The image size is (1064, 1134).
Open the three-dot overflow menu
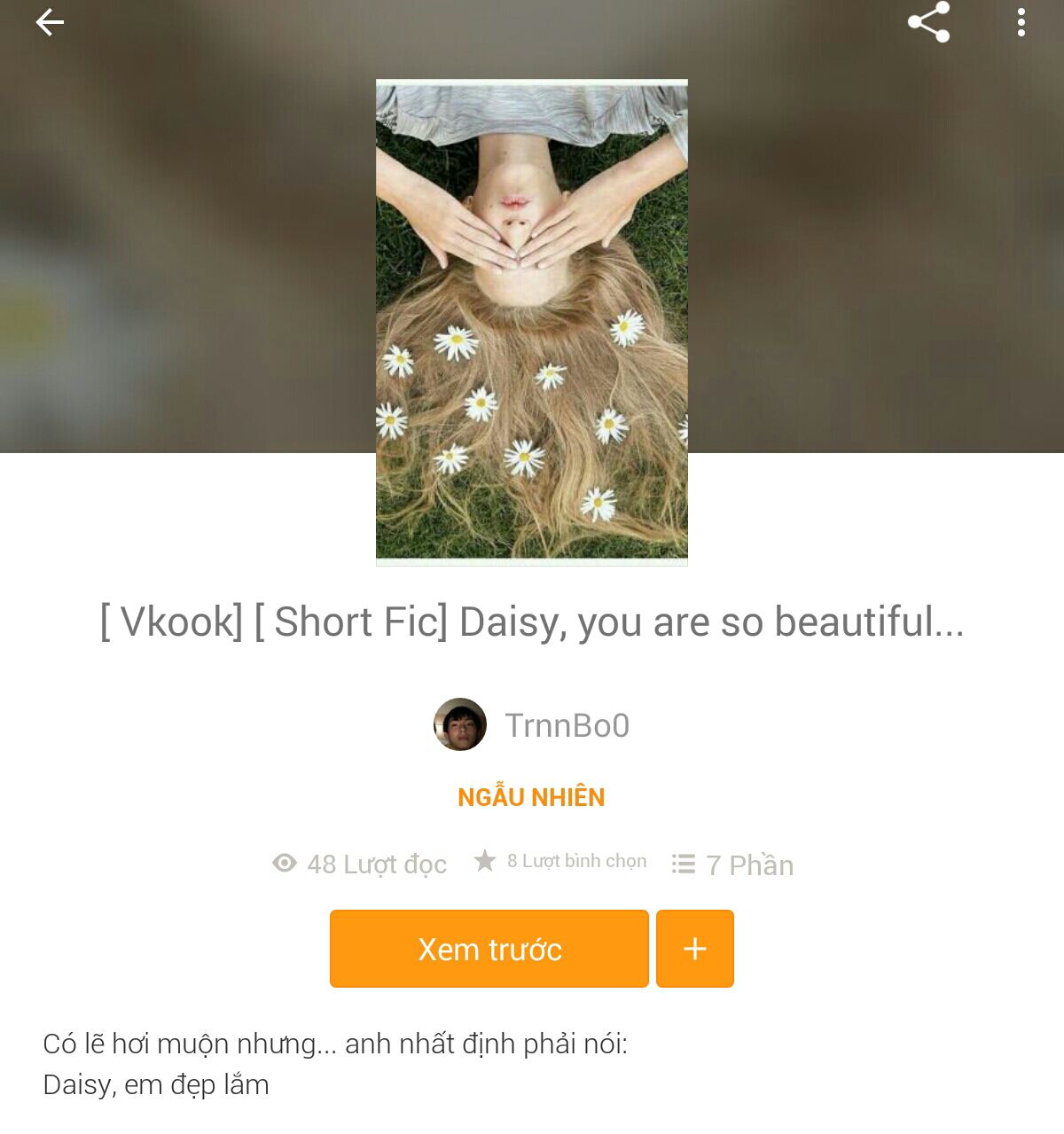pyautogui.click(x=1021, y=23)
